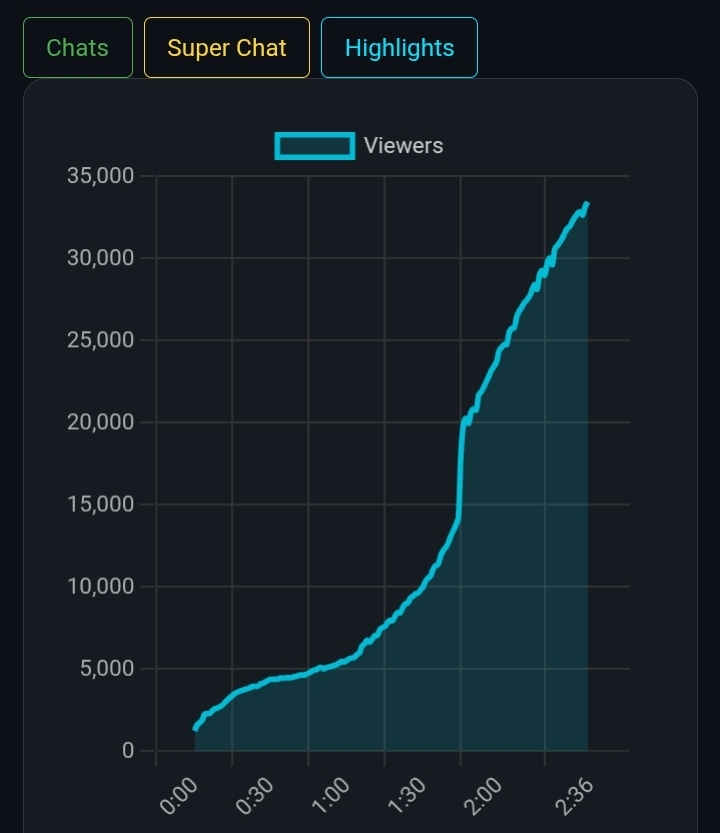720x833 pixels.
Task: Open the Super Chat tab
Action: (227, 48)
